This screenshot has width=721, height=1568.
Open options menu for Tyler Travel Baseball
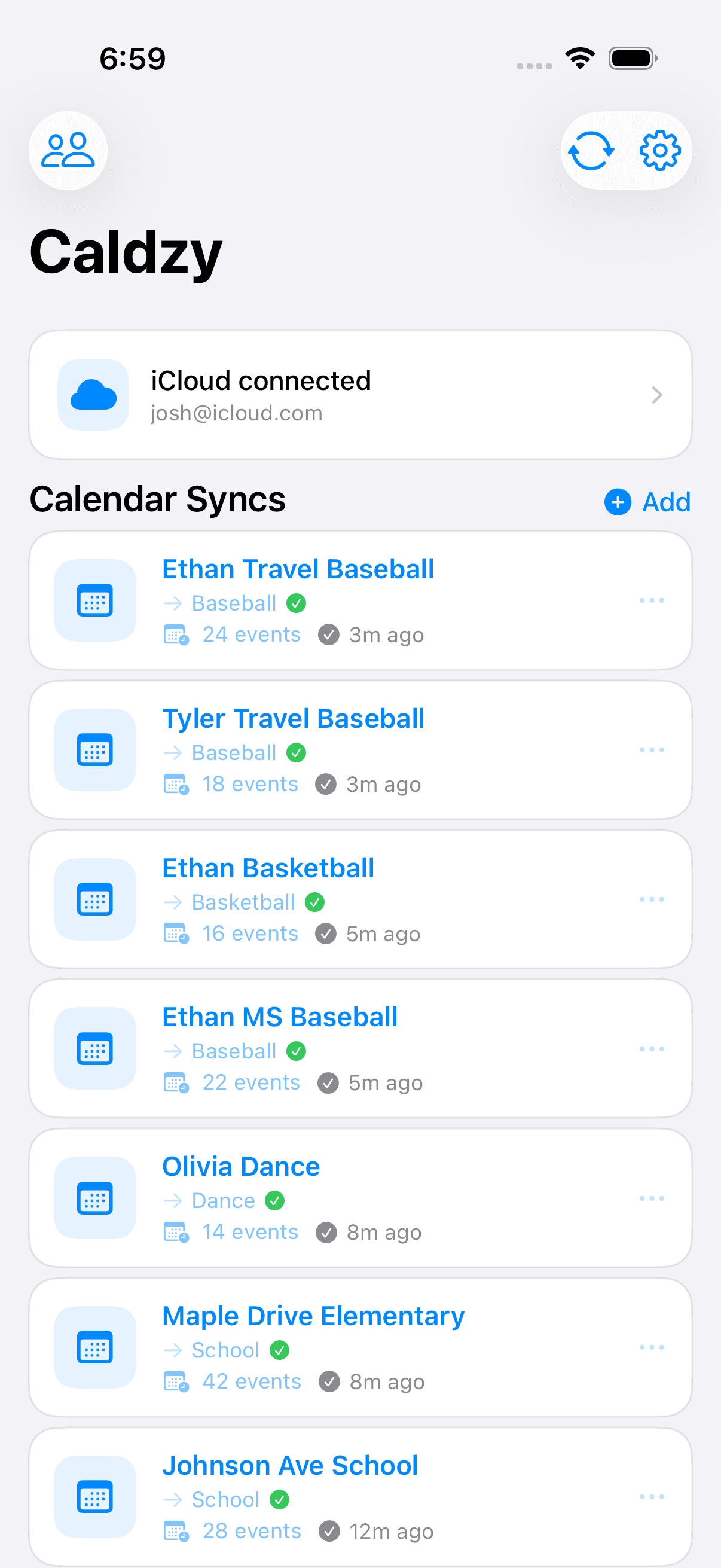pyautogui.click(x=652, y=750)
